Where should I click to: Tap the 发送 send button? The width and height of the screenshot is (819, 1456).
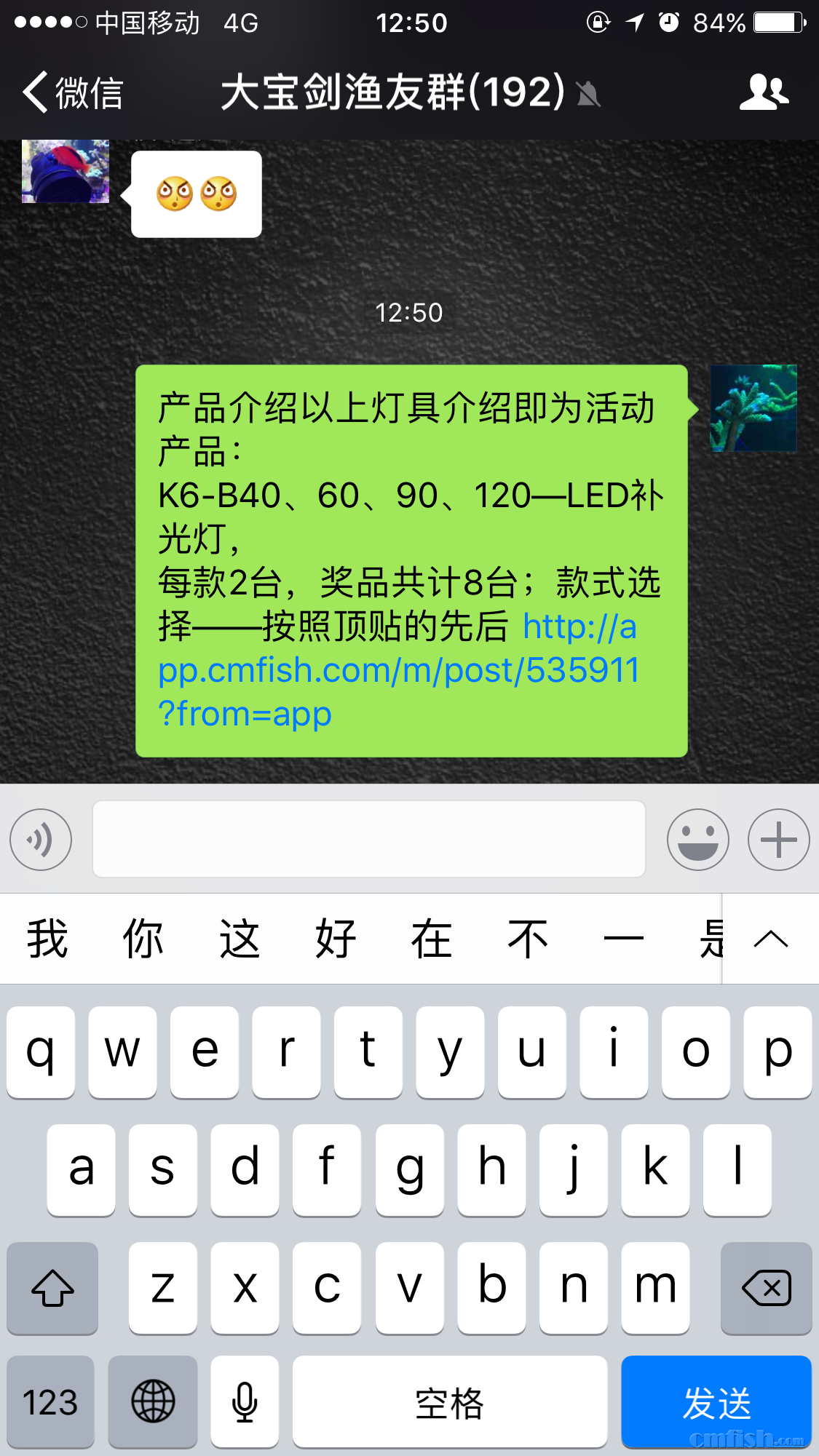click(x=716, y=1401)
